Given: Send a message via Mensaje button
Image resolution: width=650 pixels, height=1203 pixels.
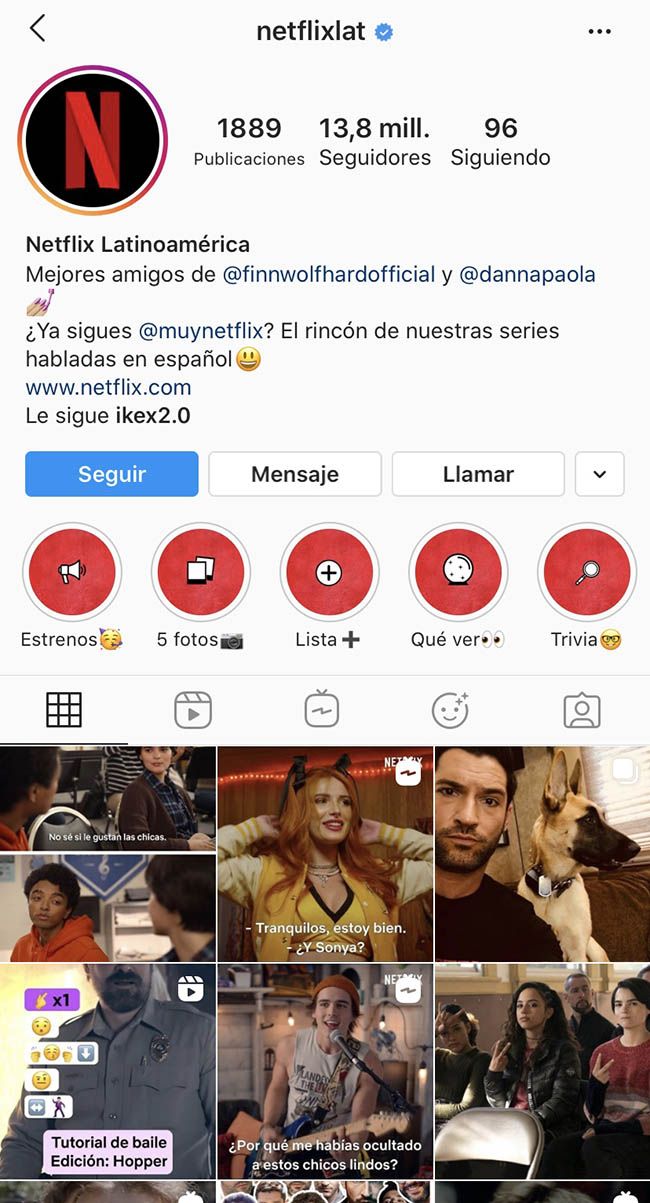Looking at the screenshot, I should [295, 474].
